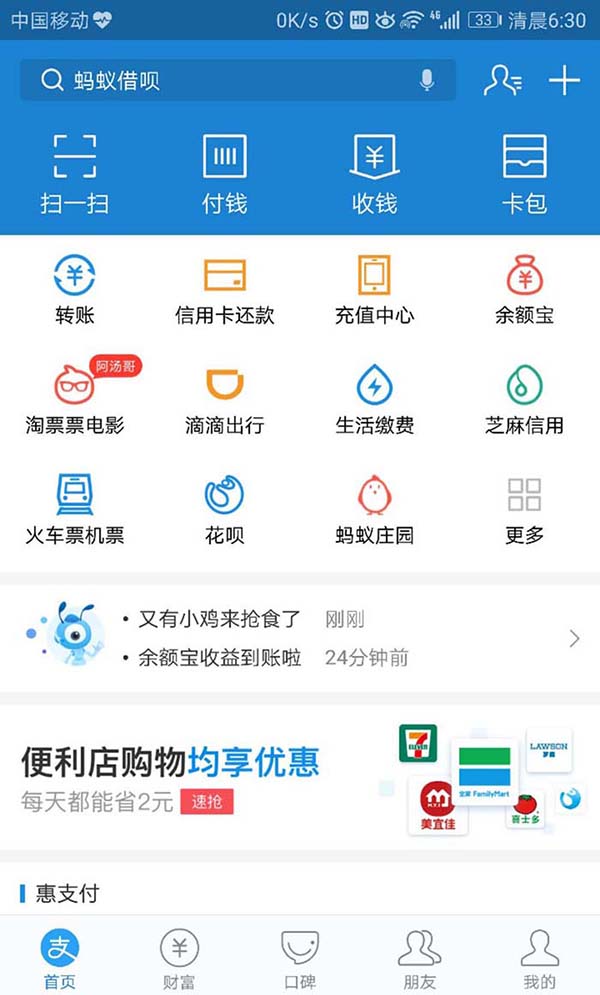Tap 速抢 on convenience store banner

[206, 802]
